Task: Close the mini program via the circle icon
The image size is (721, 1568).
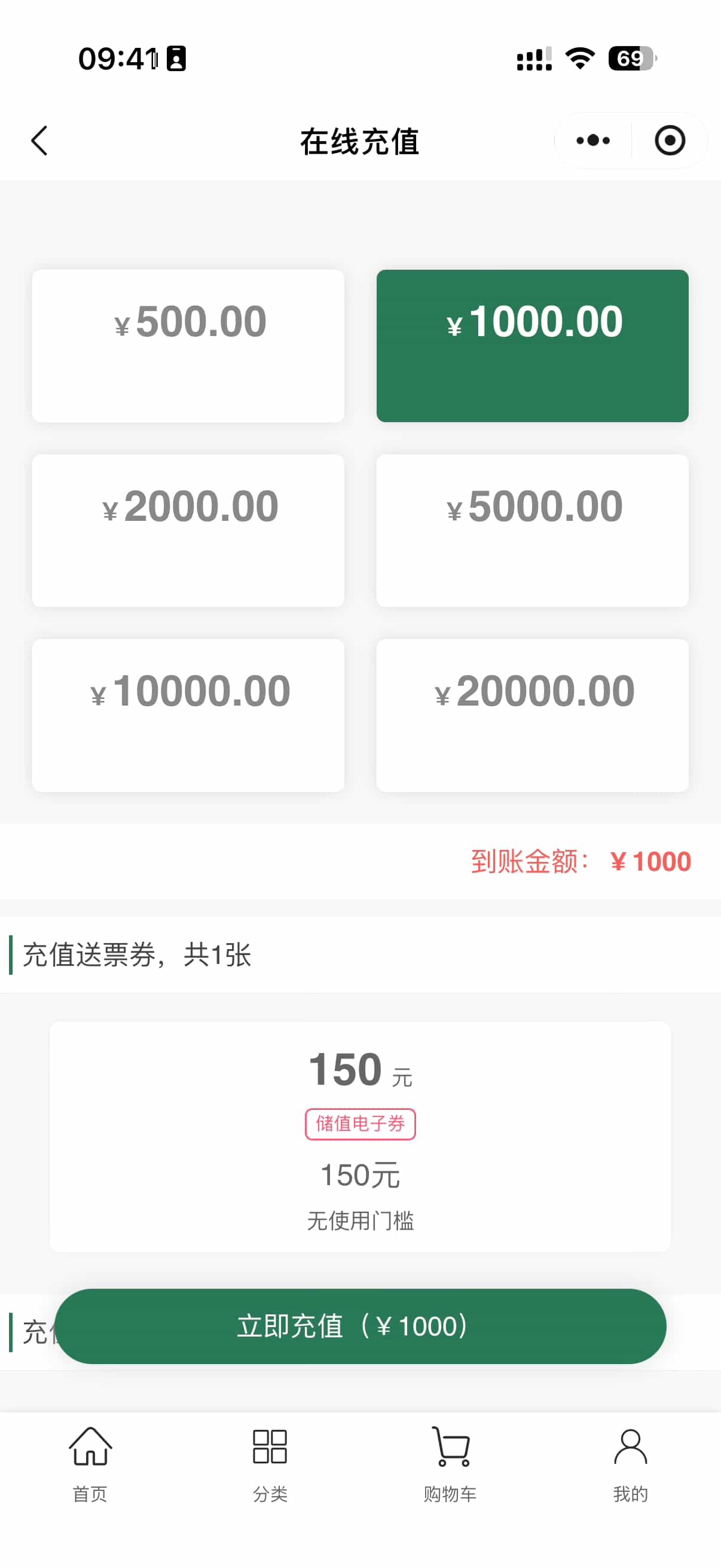Action: coord(670,141)
